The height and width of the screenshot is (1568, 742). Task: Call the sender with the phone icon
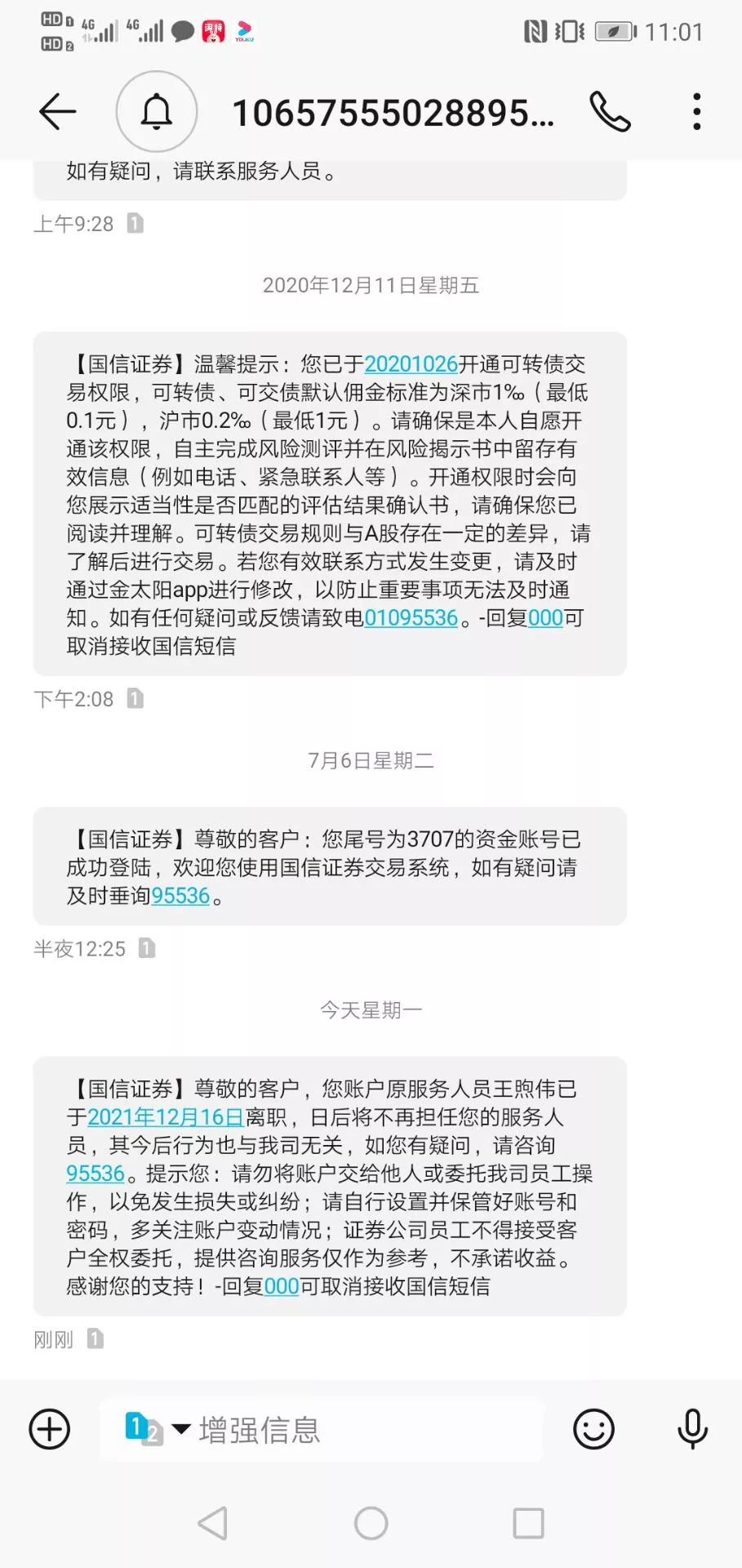pyautogui.click(x=610, y=112)
